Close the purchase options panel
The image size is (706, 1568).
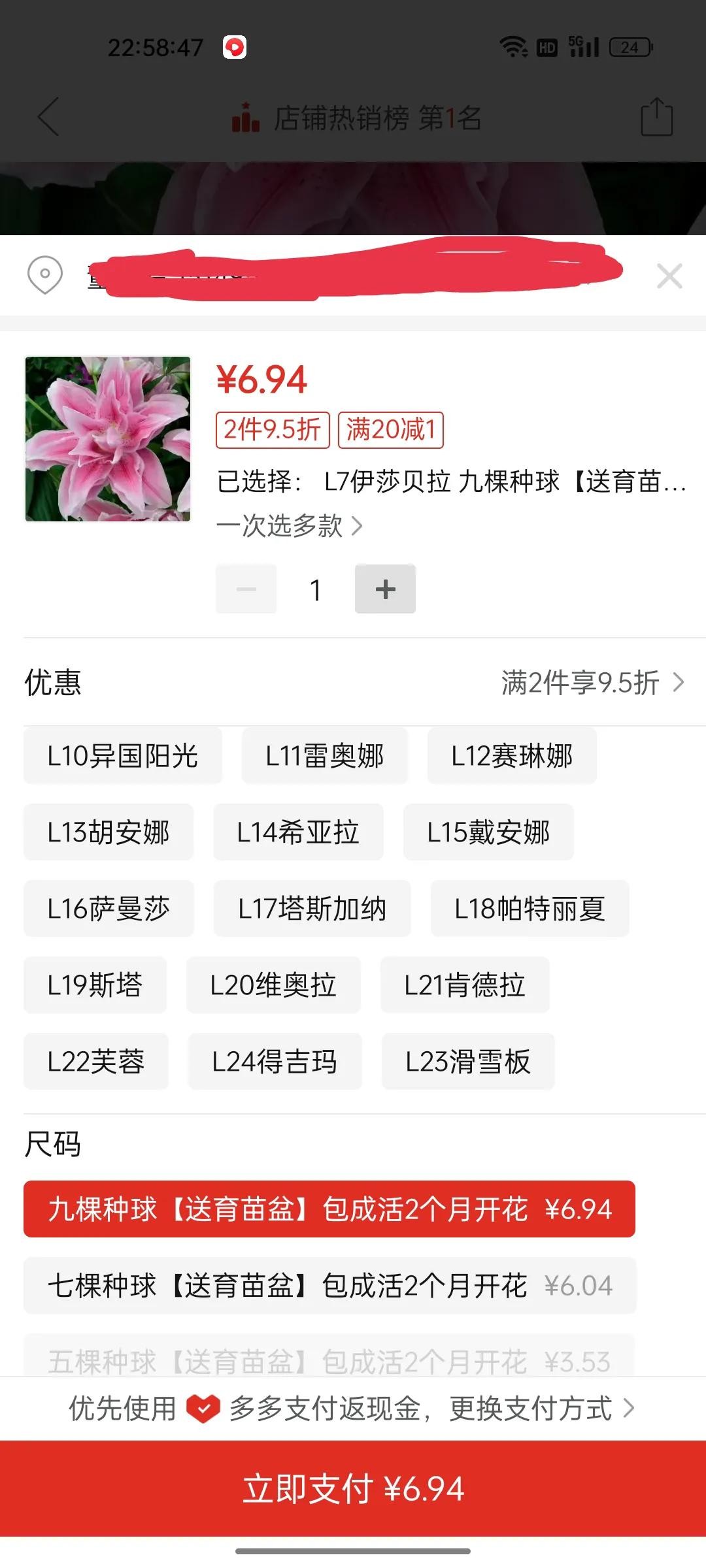[669, 276]
